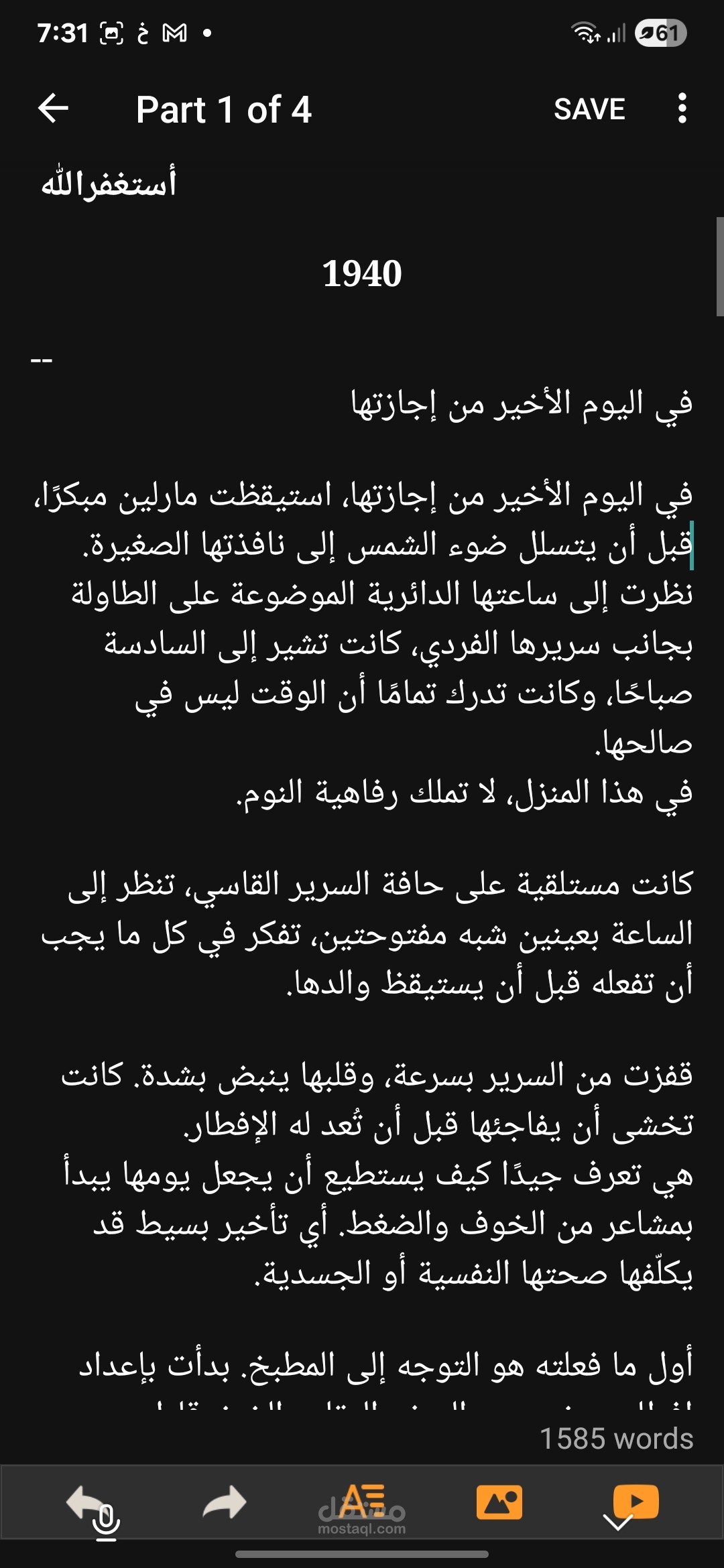Start voice input with the microphone
Viewport: 724px width, 1568px height.
point(106,1522)
